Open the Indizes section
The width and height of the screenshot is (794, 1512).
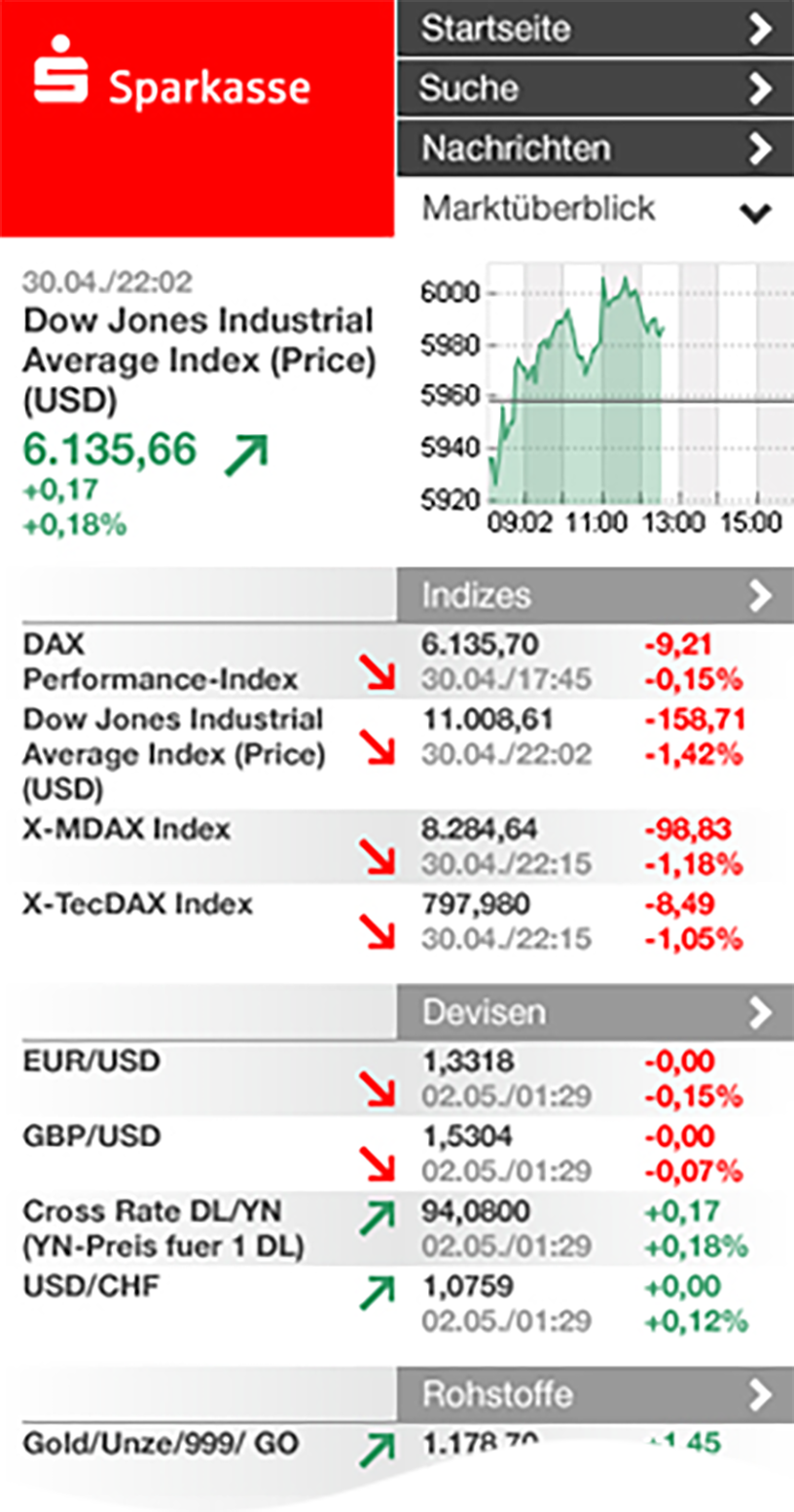pos(595,595)
